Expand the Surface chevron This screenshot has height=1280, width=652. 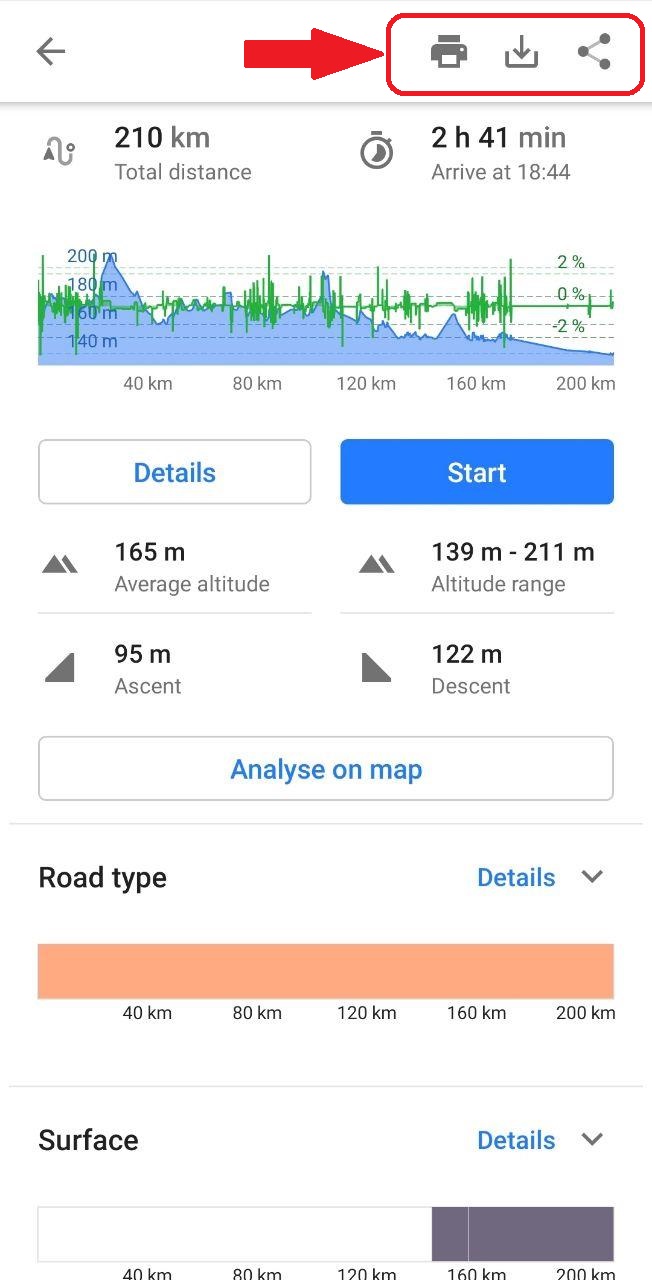(593, 1140)
